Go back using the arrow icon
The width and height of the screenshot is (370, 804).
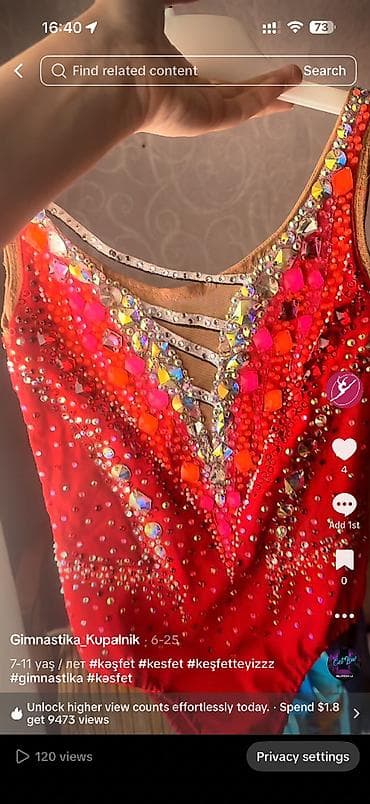(x=18, y=71)
